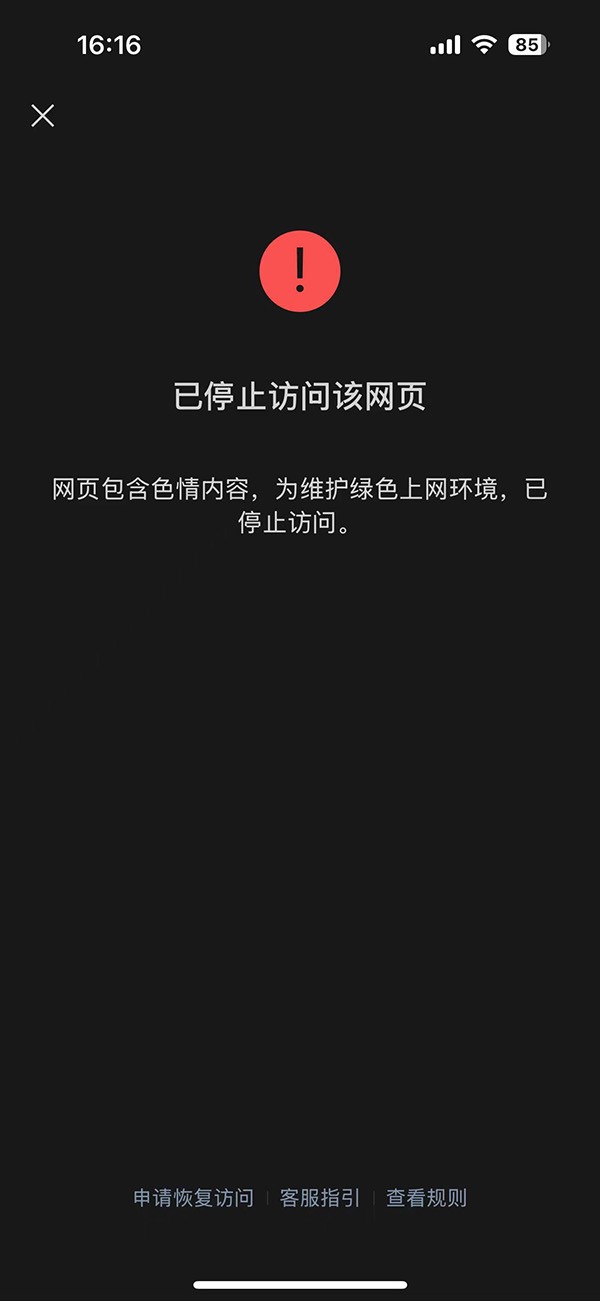
Task: Close the blocked page with the X
Action: [x=42, y=116]
